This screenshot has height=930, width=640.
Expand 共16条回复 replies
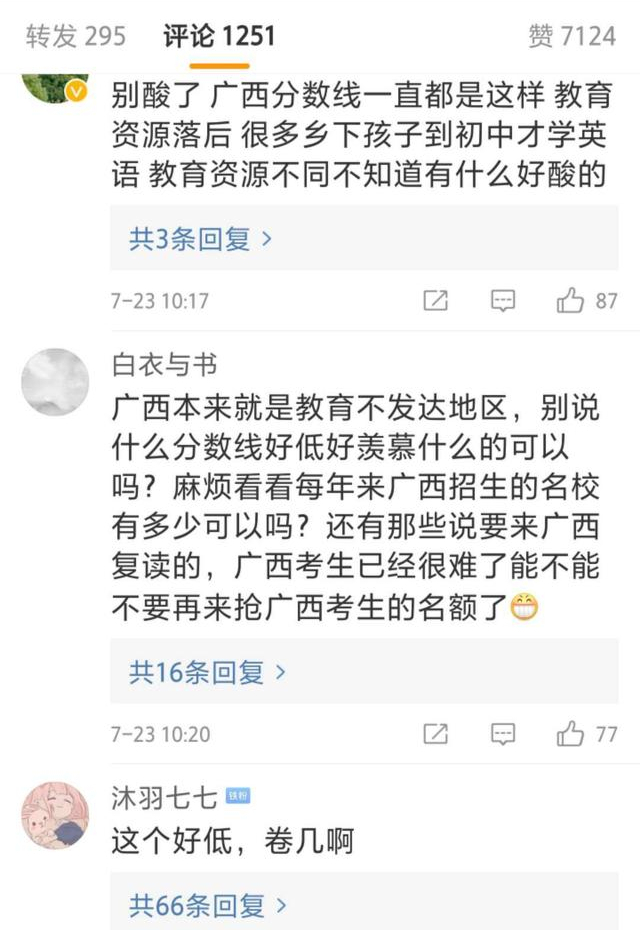(208, 673)
